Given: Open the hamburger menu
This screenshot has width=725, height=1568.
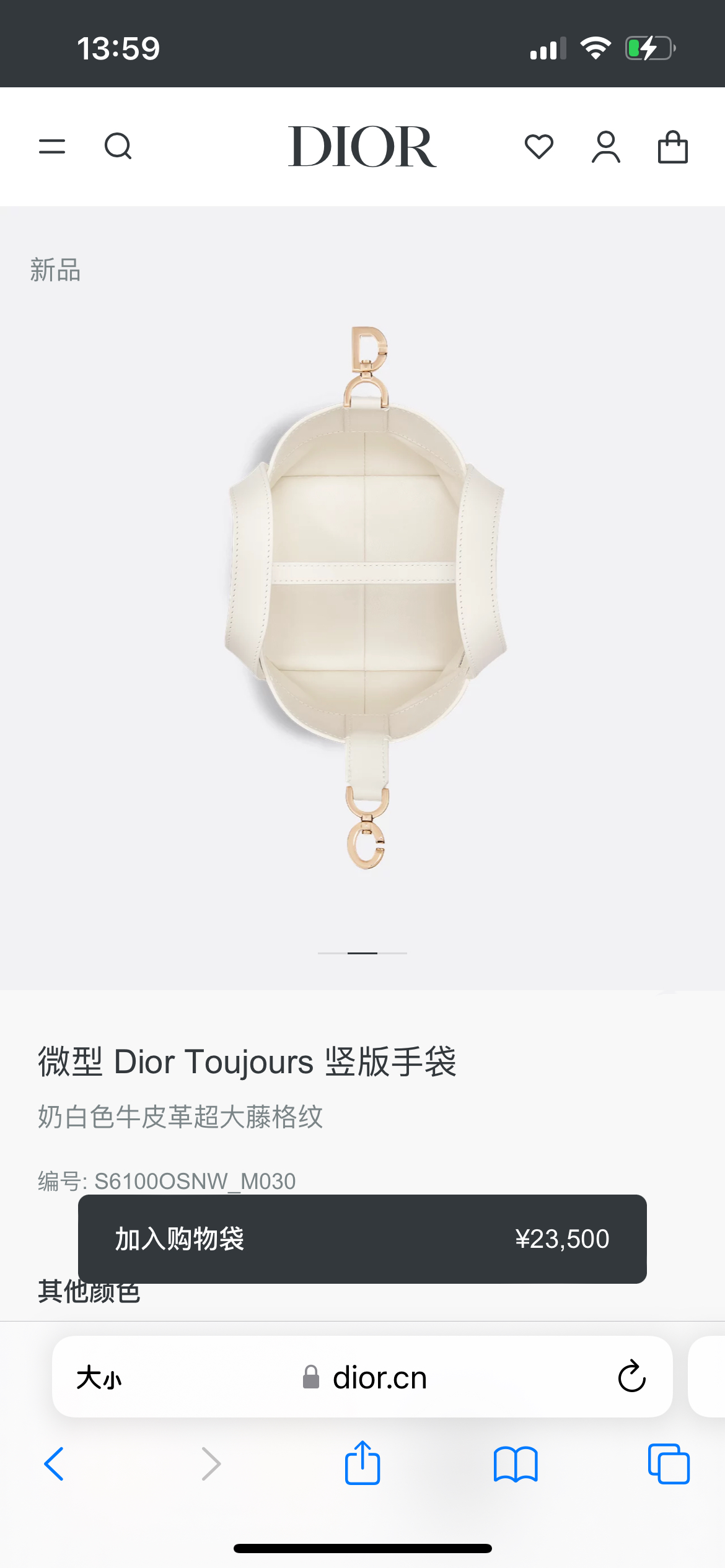Looking at the screenshot, I should point(52,147).
